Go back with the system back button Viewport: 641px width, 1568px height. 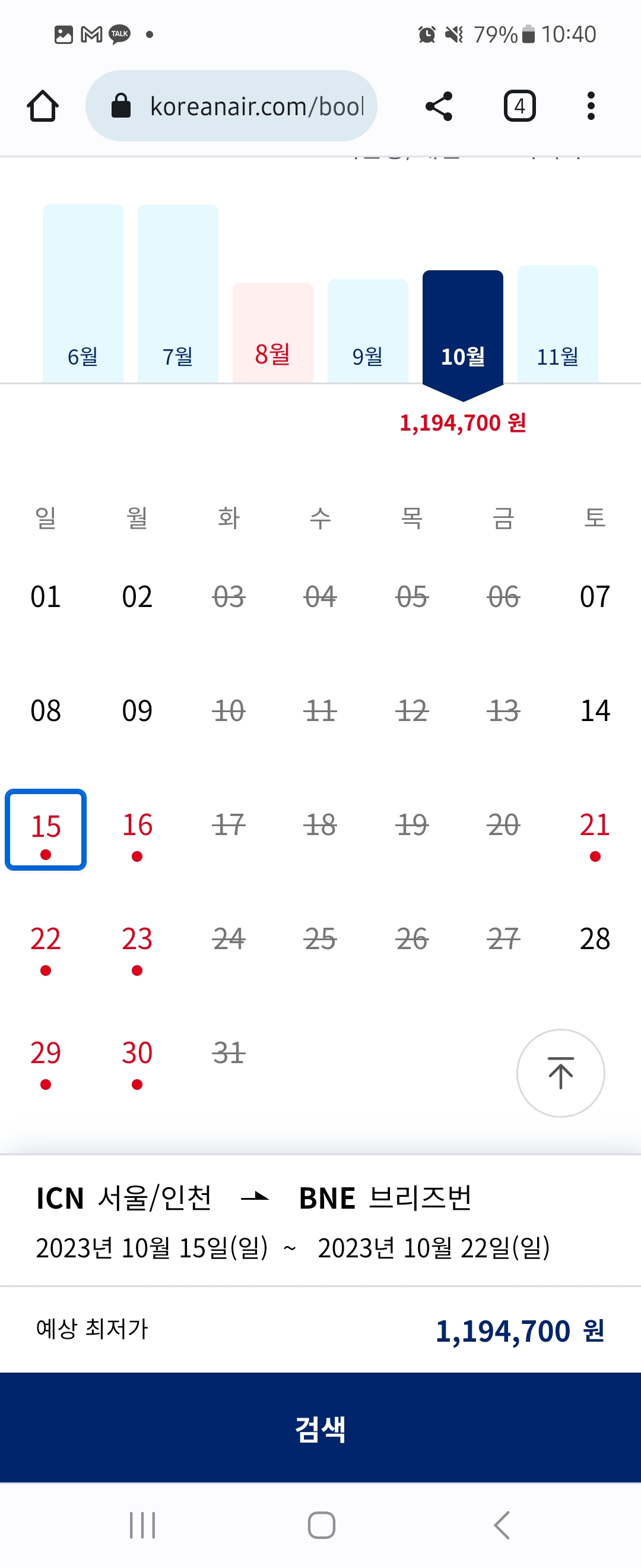coord(502,1525)
